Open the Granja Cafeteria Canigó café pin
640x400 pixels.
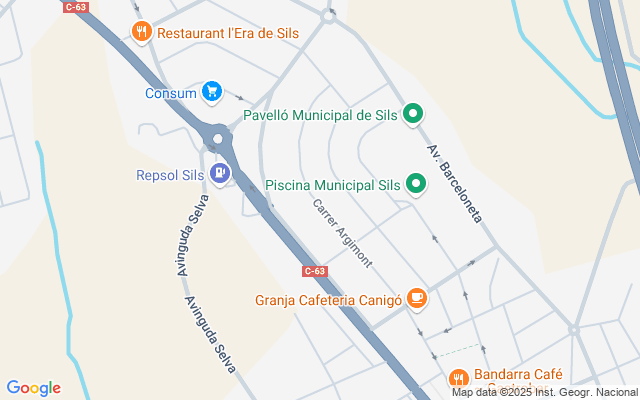coord(418,297)
